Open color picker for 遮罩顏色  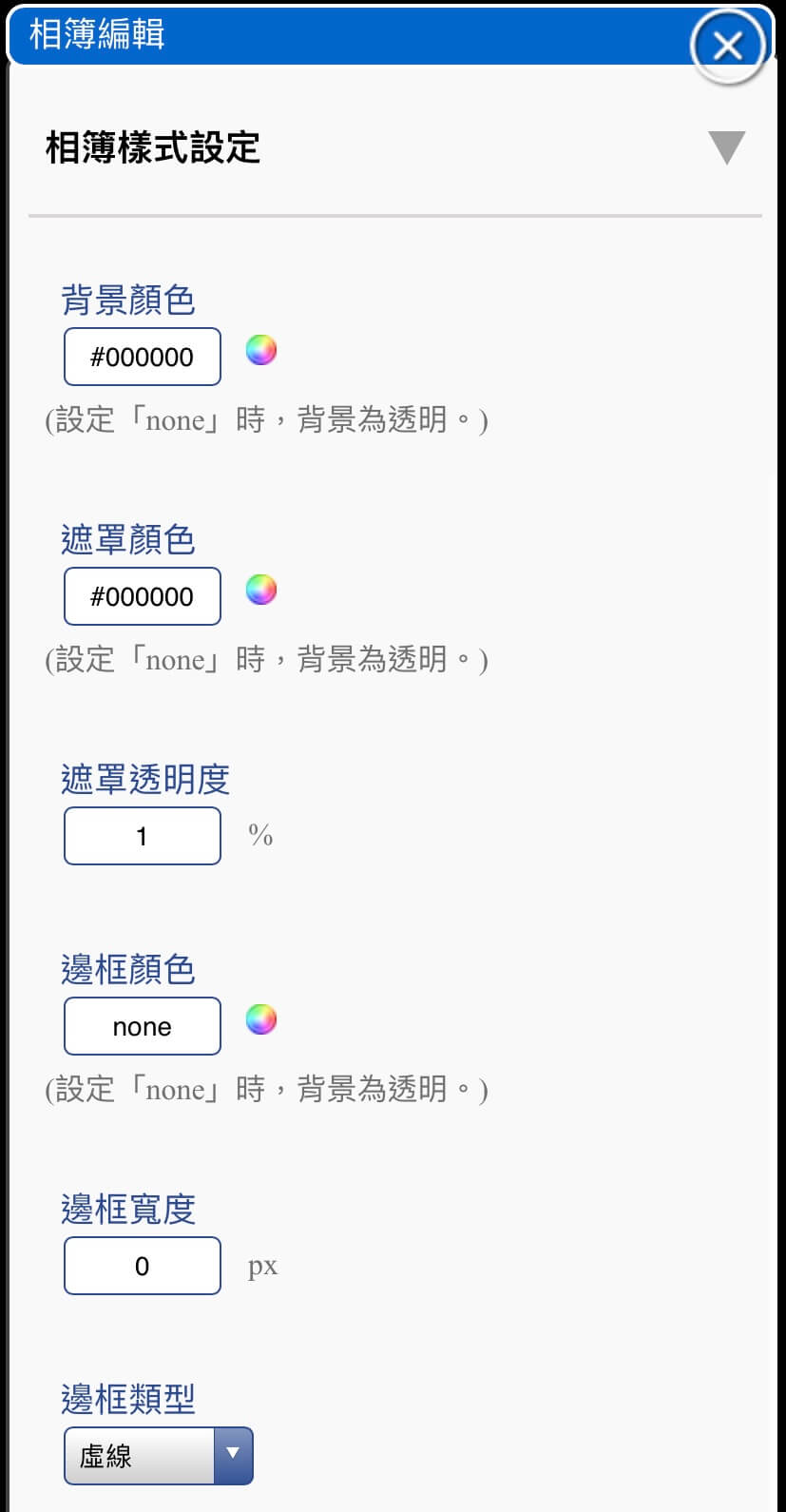(x=261, y=590)
